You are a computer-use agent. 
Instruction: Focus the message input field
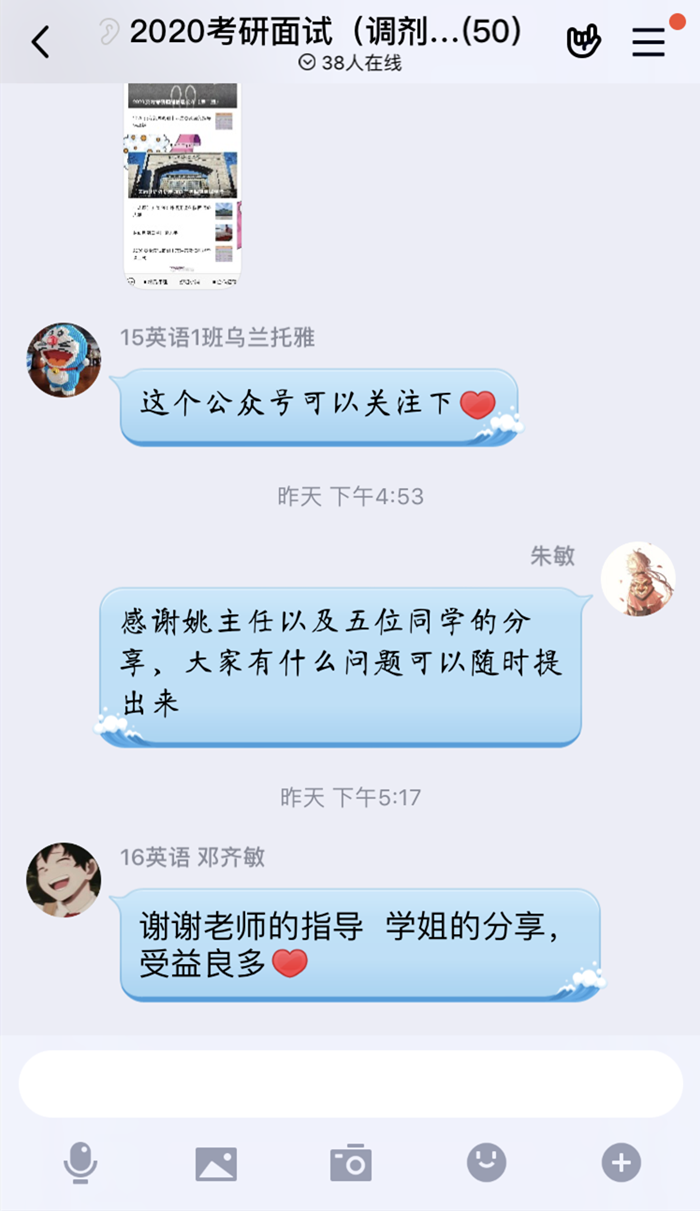[350, 1083]
